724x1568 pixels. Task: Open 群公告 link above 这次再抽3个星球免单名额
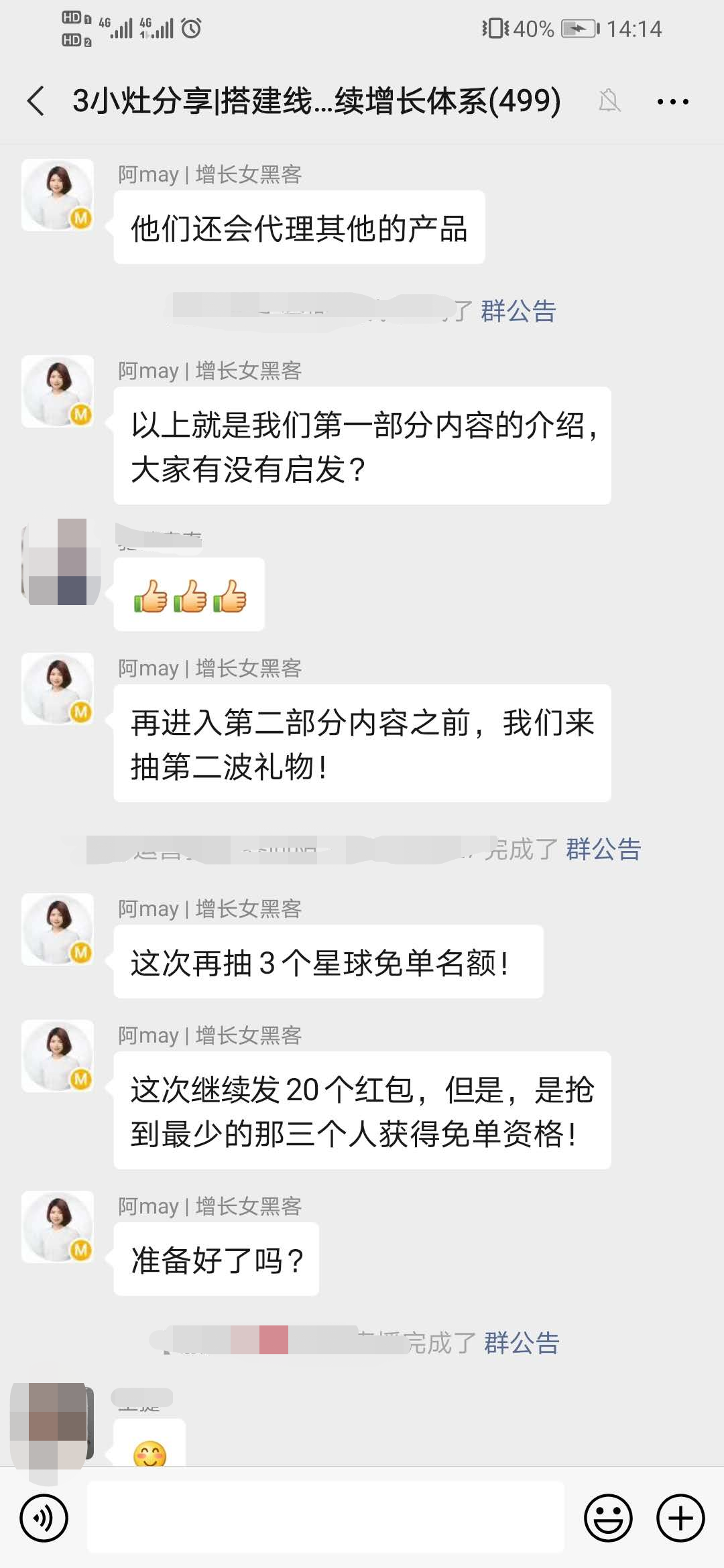[603, 849]
